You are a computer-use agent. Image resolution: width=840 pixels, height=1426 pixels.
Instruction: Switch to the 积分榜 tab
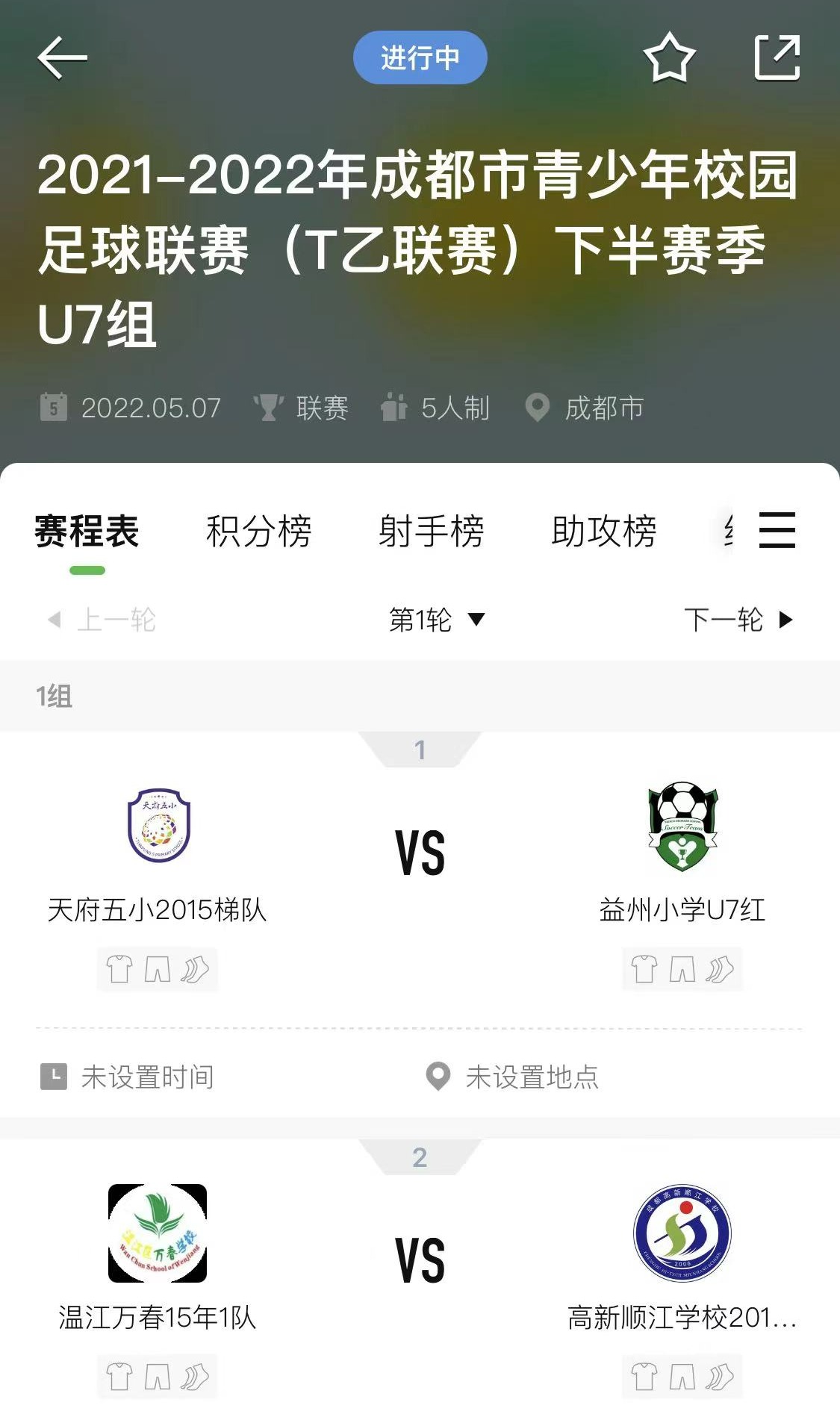[258, 532]
